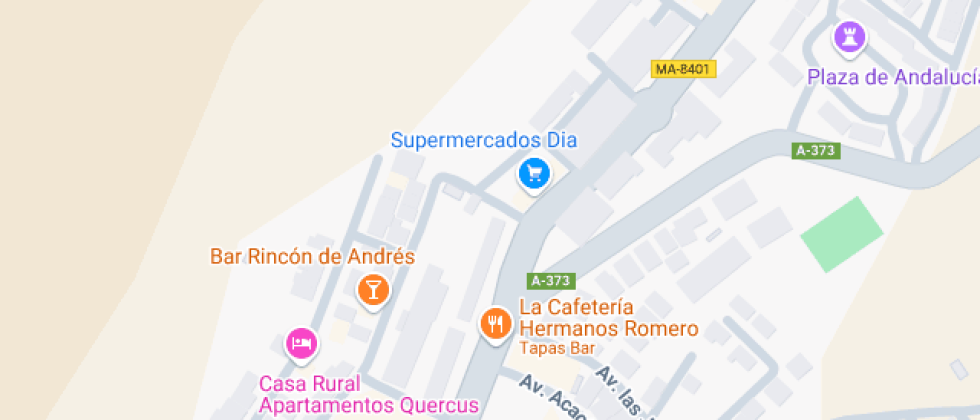This screenshot has width=980, height=420.
Task: Tap La Cafetería Hermanos Romero restaurant pin
Action: [496, 325]
